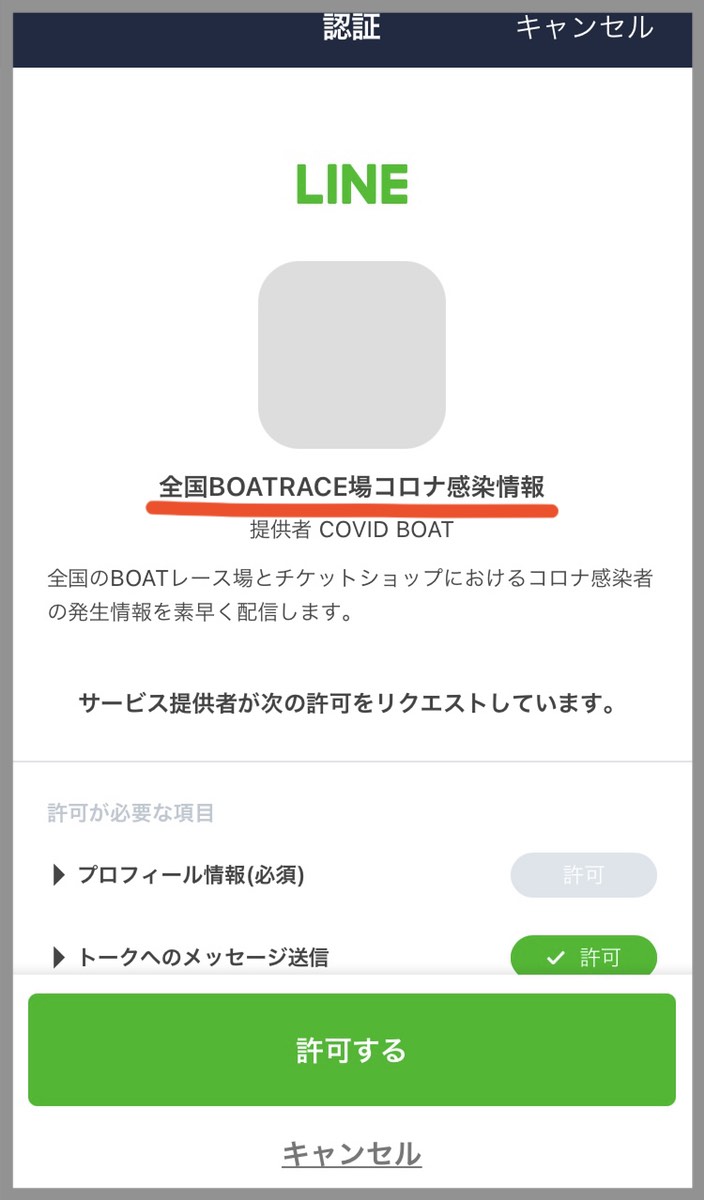Toggle the 許可 switch for トークへのメッセージ送信
The height and width of the screenshot is (1200, 704).
click(x=583, y=957)
